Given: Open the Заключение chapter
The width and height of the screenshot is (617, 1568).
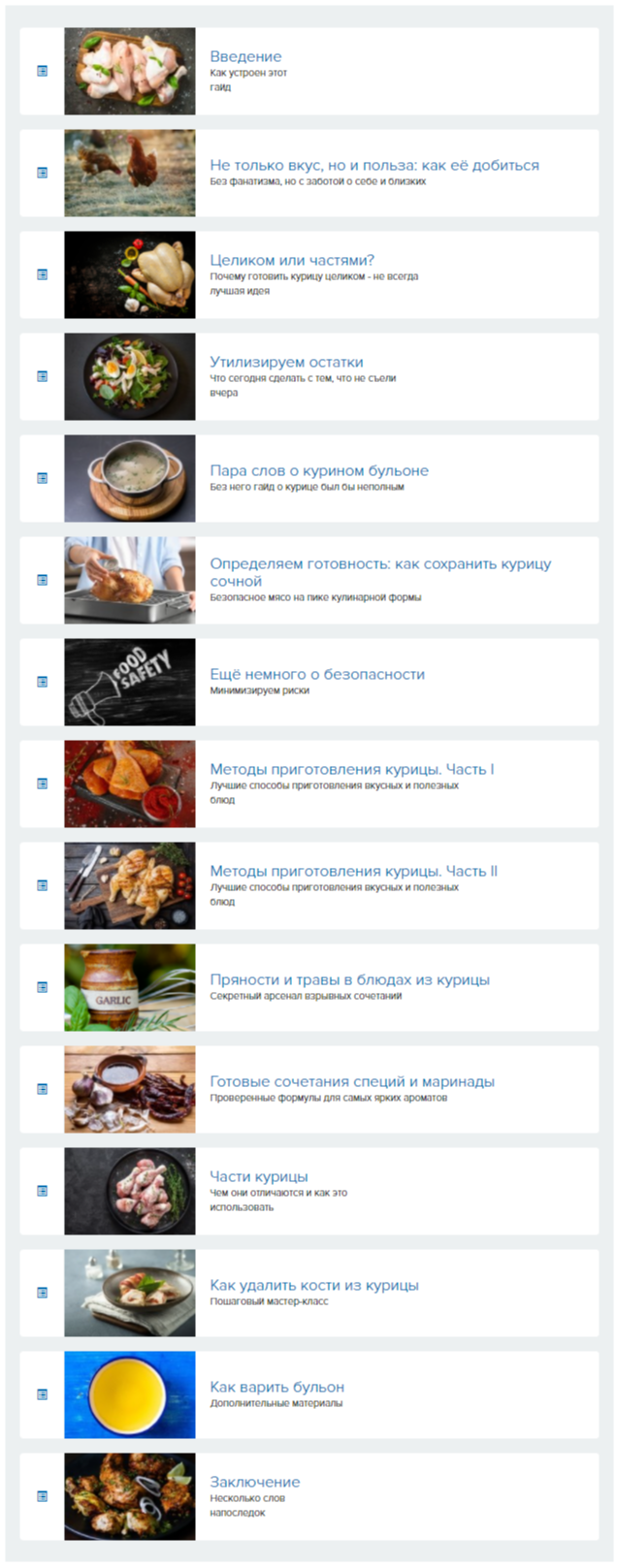Looking at the screenshot, I should 254,1482.
